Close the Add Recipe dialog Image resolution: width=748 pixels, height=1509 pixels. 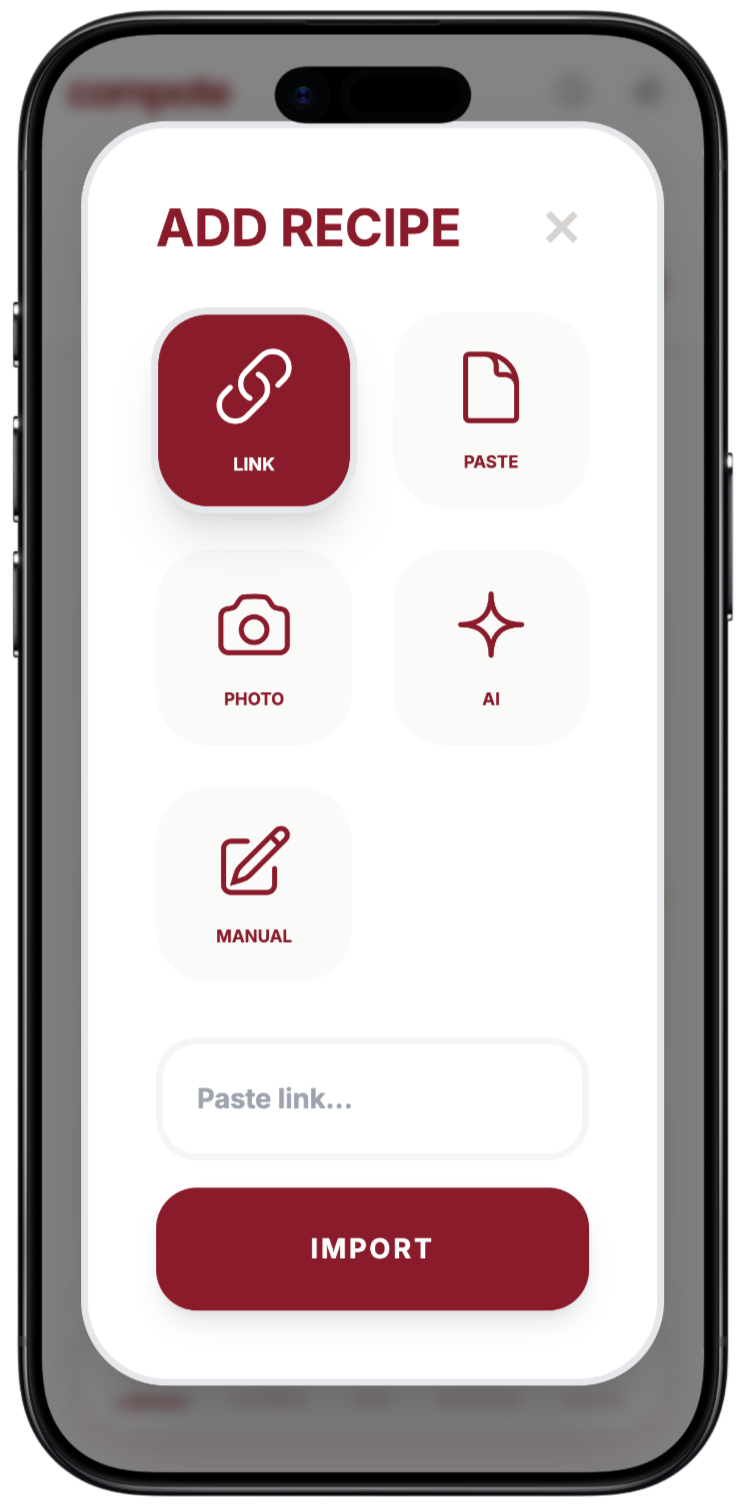pos(561,228)
